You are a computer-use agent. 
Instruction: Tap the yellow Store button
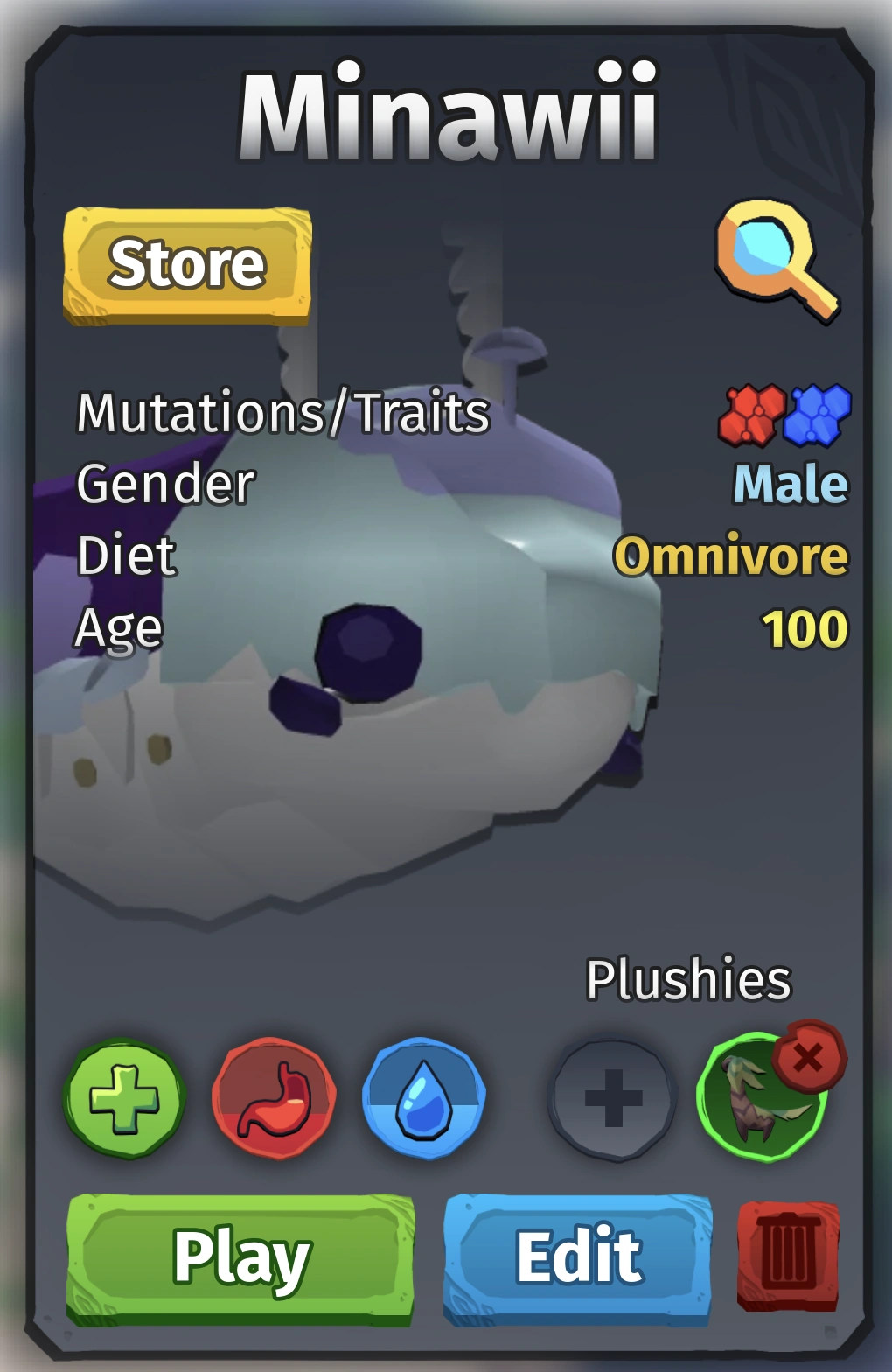(x=187, y=265)
